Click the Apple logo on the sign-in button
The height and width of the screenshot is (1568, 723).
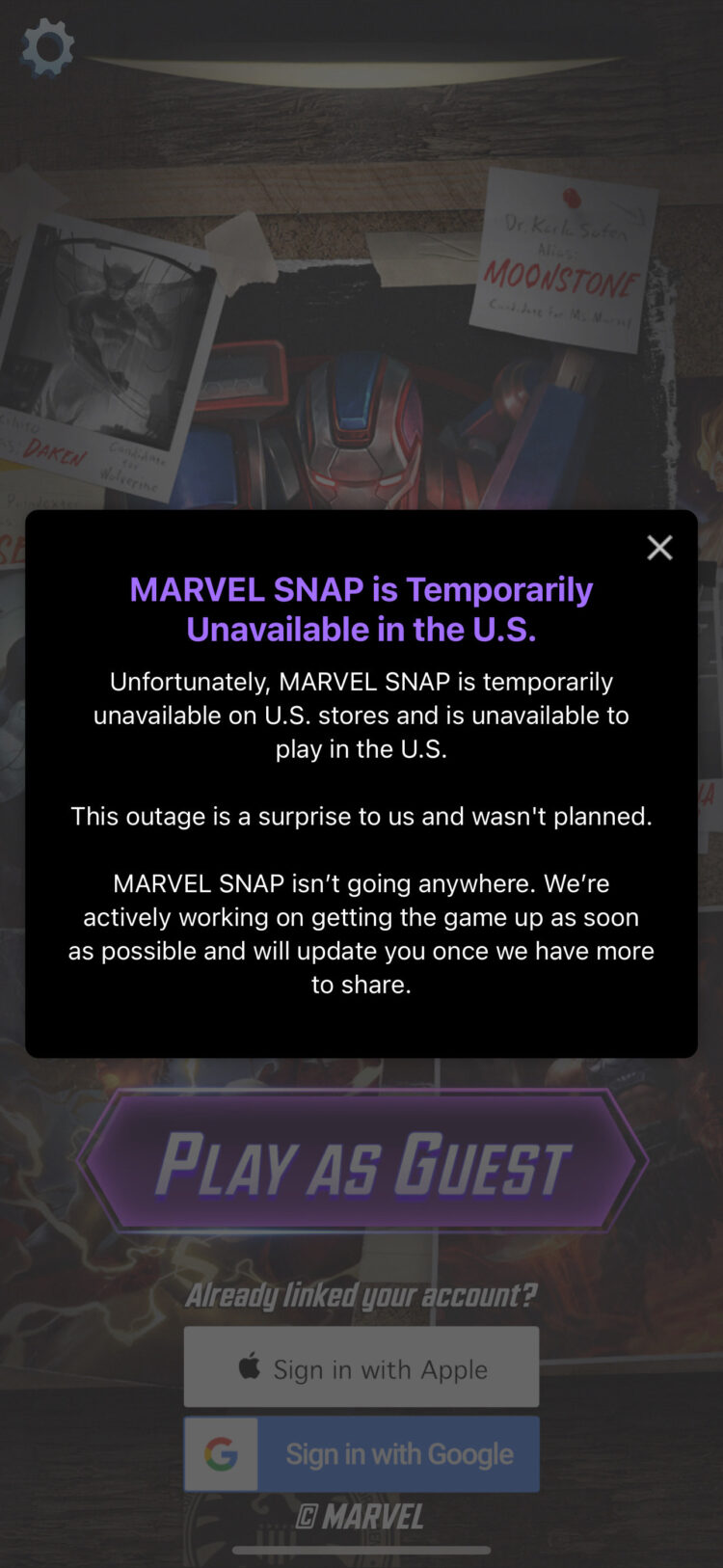pyautogui.click(x=253, y=1367)
